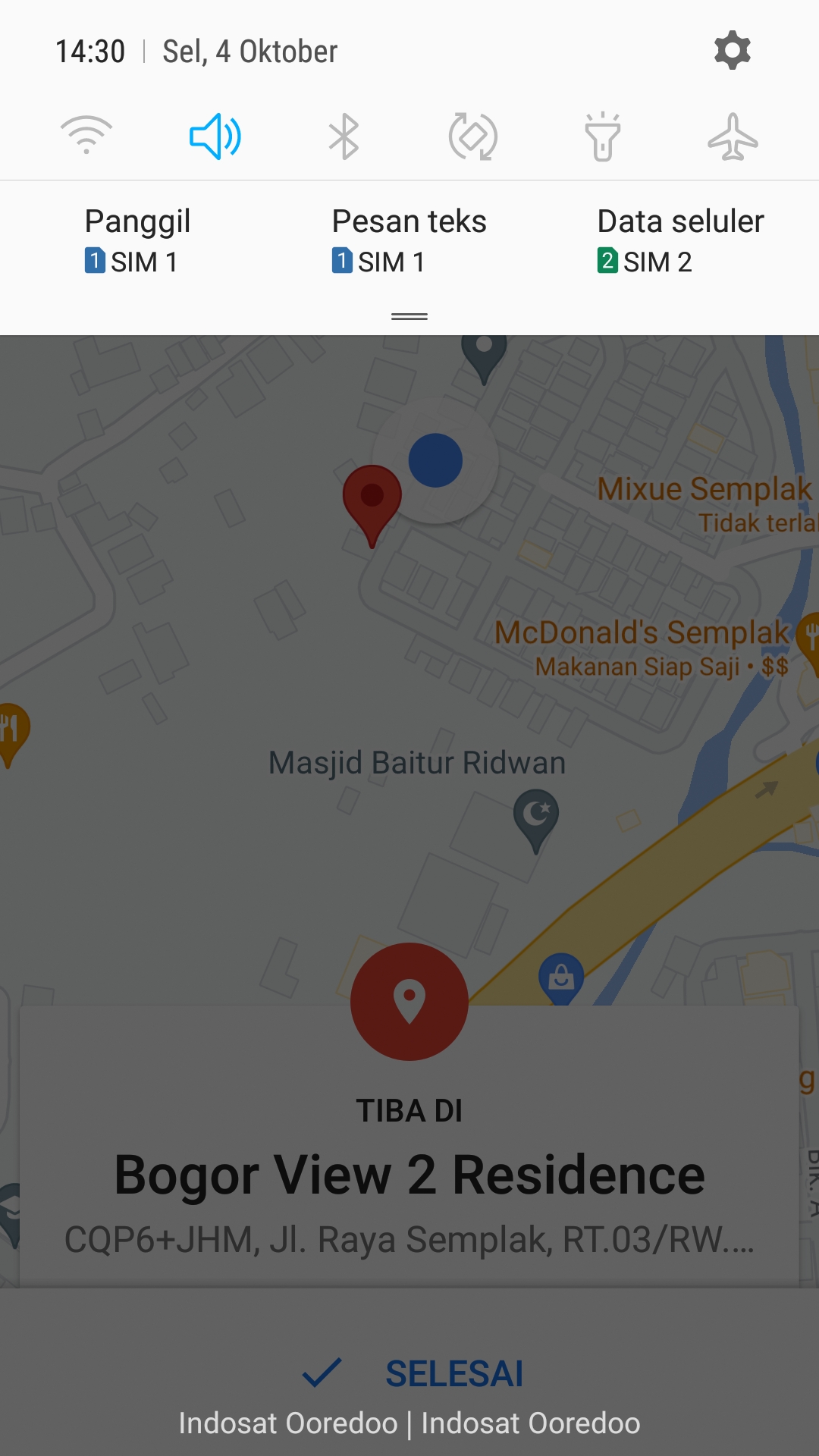Turn on the flashlight
This screenshot has width=819, height=1456.
603,136
